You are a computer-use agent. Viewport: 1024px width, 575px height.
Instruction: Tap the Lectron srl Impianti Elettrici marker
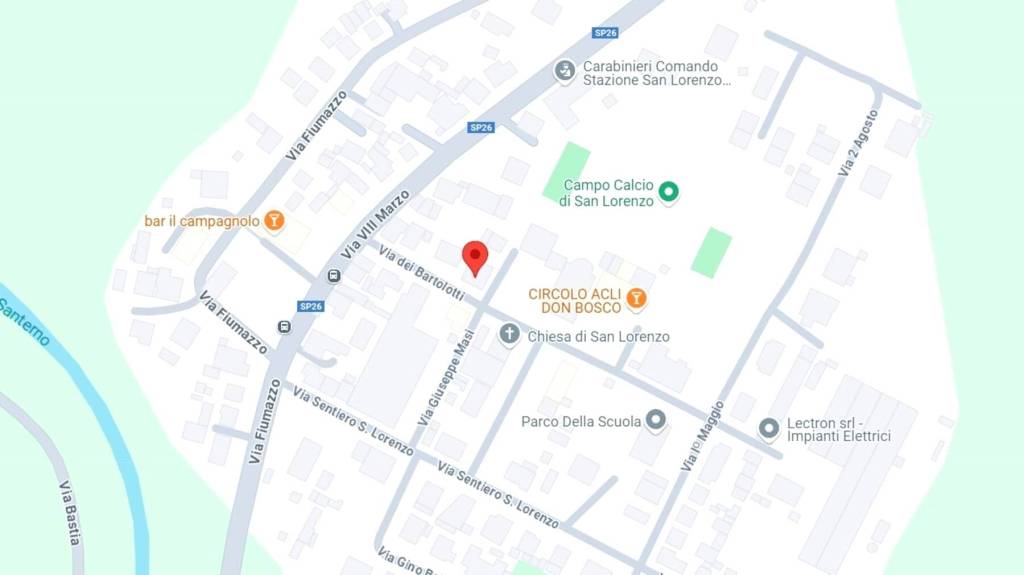[x=768, y=428]
